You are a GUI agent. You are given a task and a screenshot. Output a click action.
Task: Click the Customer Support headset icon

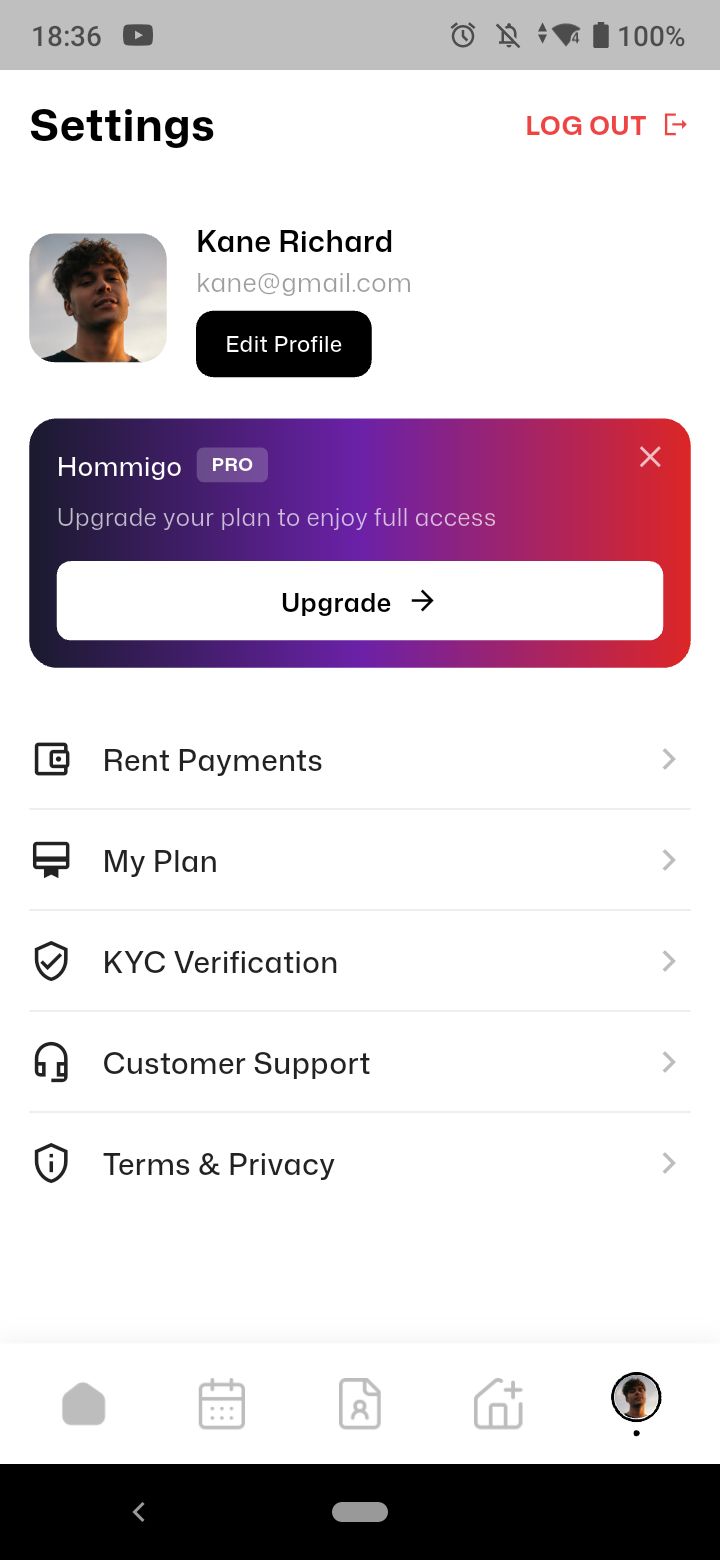coord(51,1062)
